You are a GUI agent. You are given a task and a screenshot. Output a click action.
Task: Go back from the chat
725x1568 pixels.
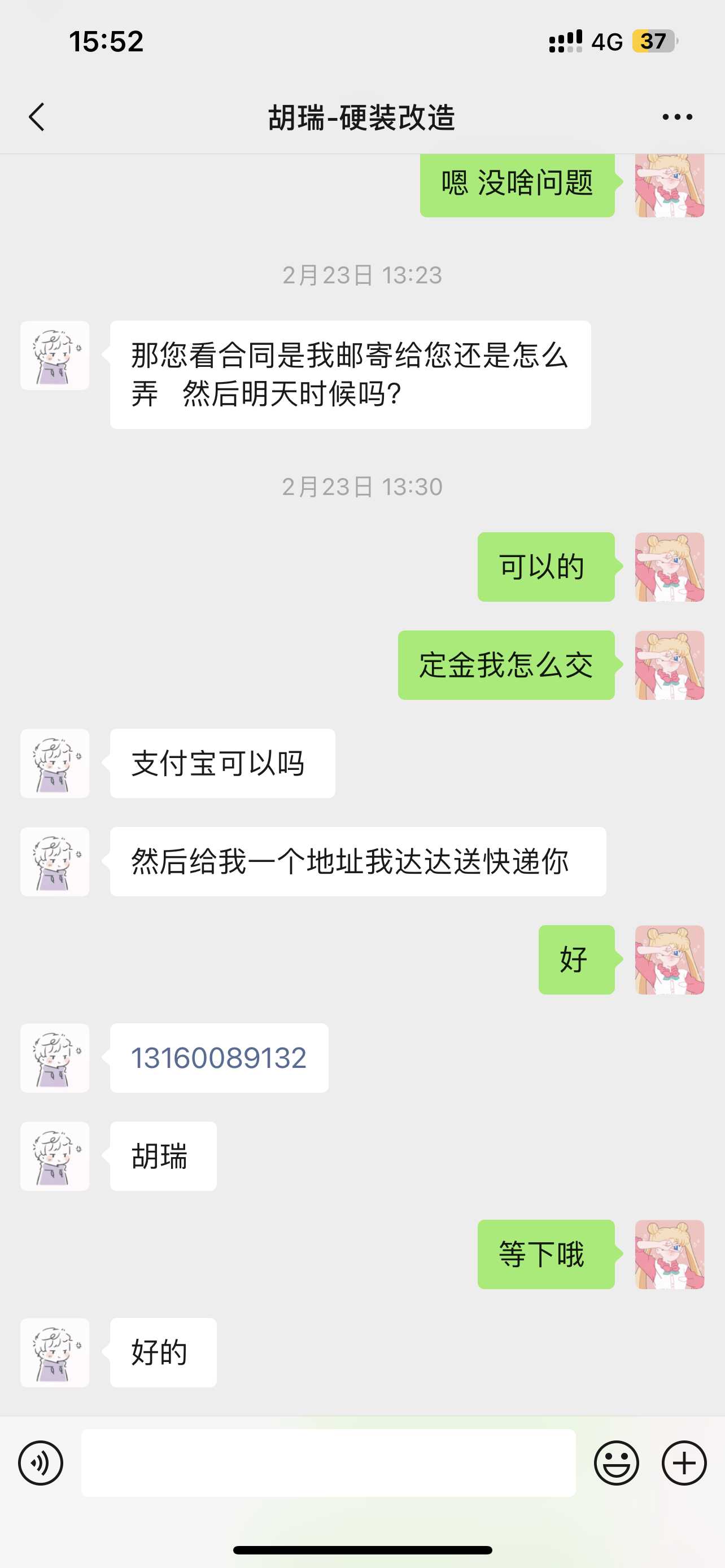(x=37, y=117)
